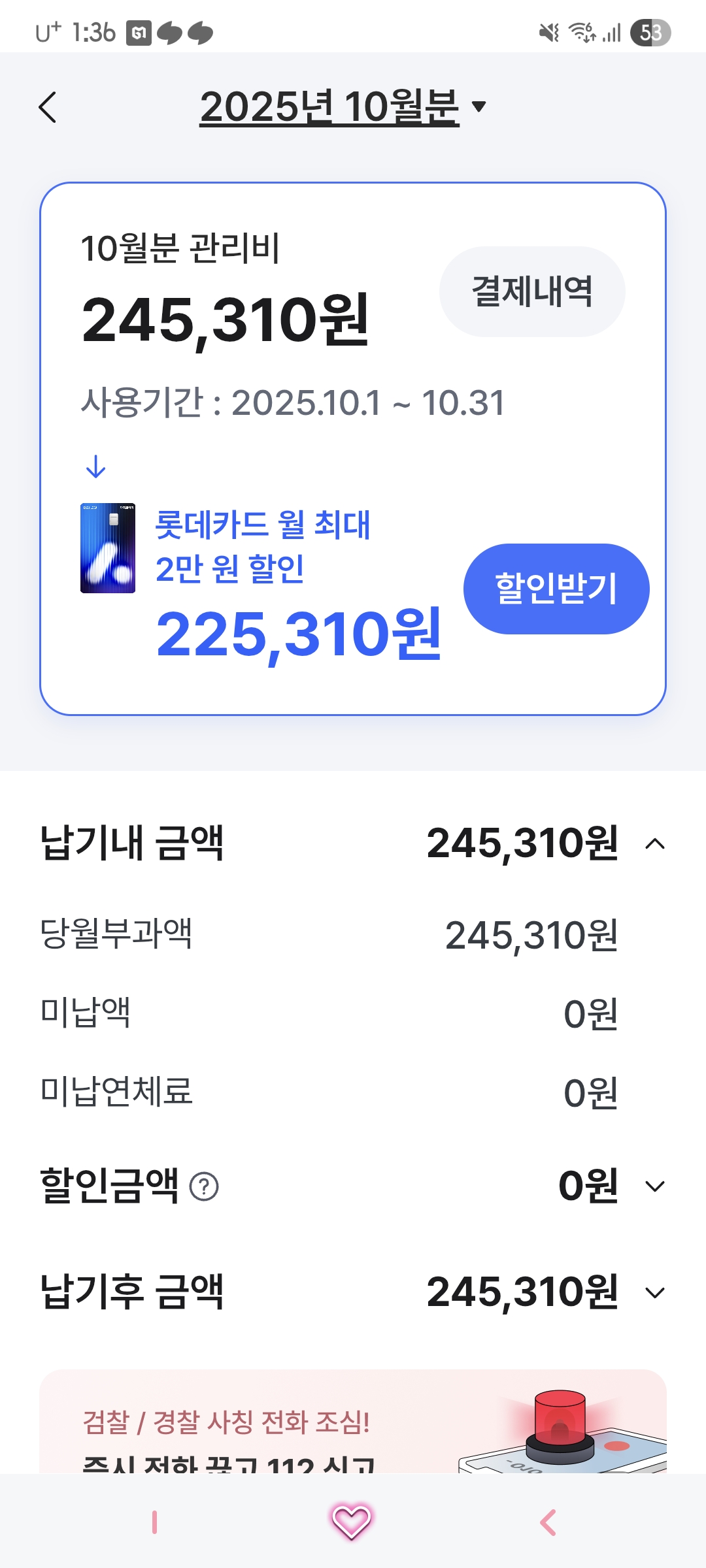Viewport: 706px width, 1568px height.
Task: Tap the heart home button in navigation bar
Action: [351, 1522]
